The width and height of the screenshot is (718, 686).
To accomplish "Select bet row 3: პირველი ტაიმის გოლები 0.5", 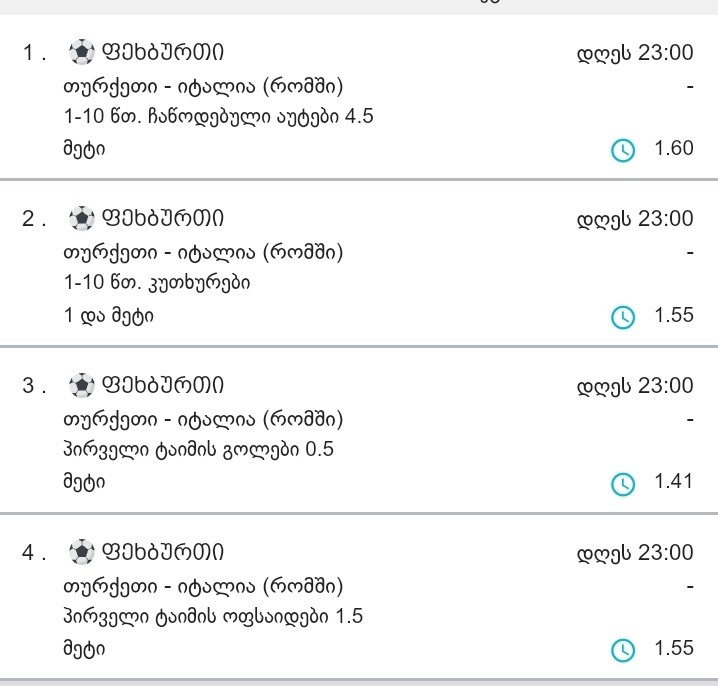I will (198, 450).
